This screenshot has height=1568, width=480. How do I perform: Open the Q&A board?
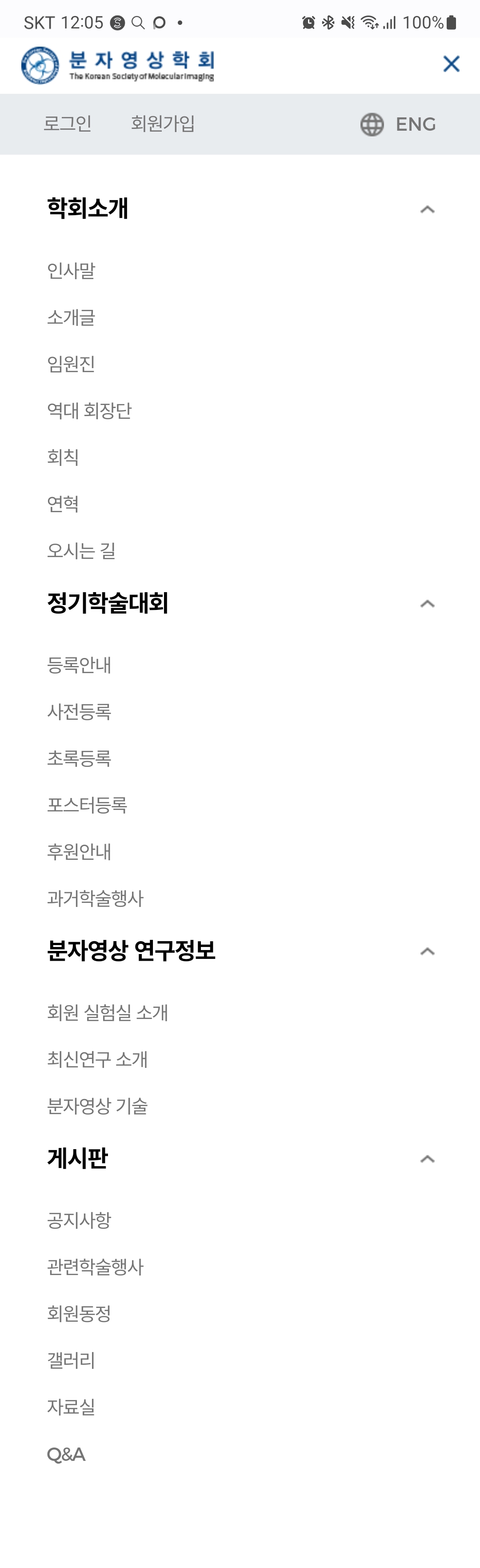pyautogui.click(x=66, y=1454)
